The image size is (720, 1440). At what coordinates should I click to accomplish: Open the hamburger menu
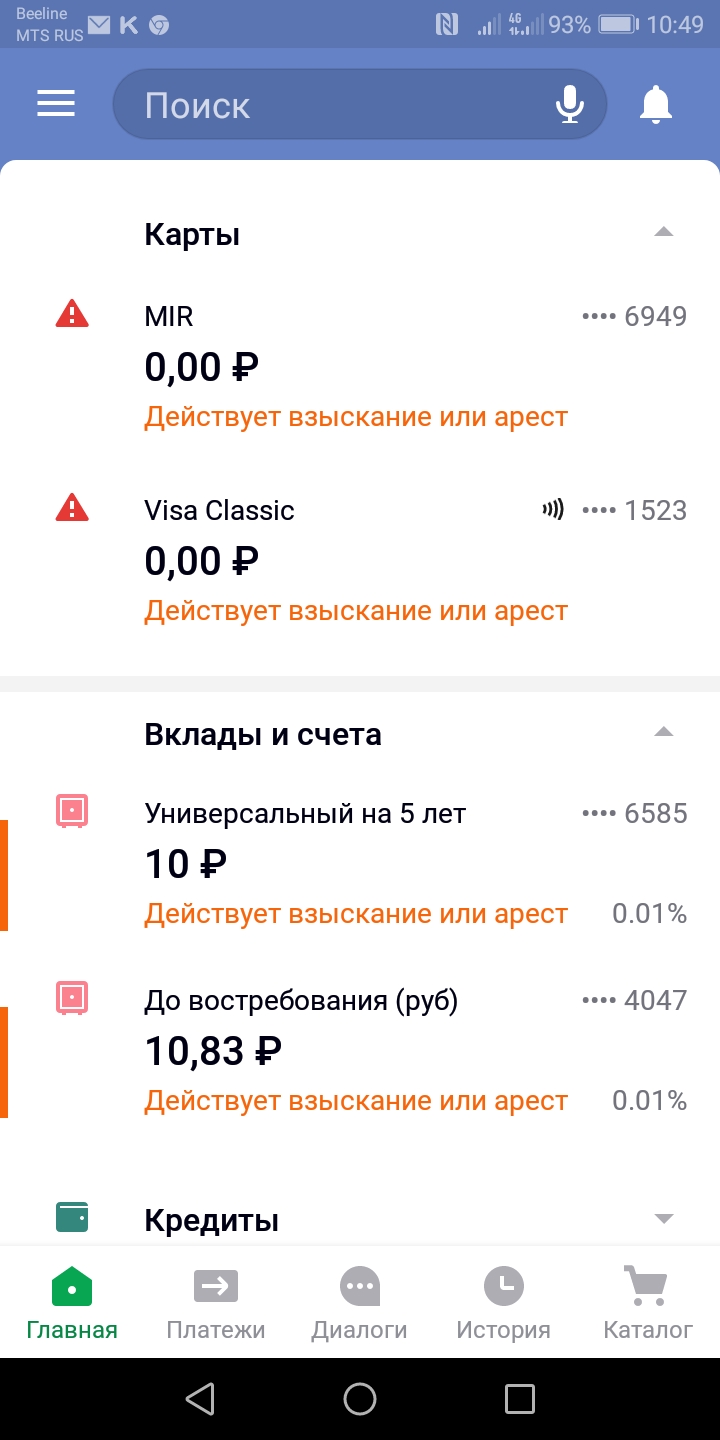tap(56, 104)
